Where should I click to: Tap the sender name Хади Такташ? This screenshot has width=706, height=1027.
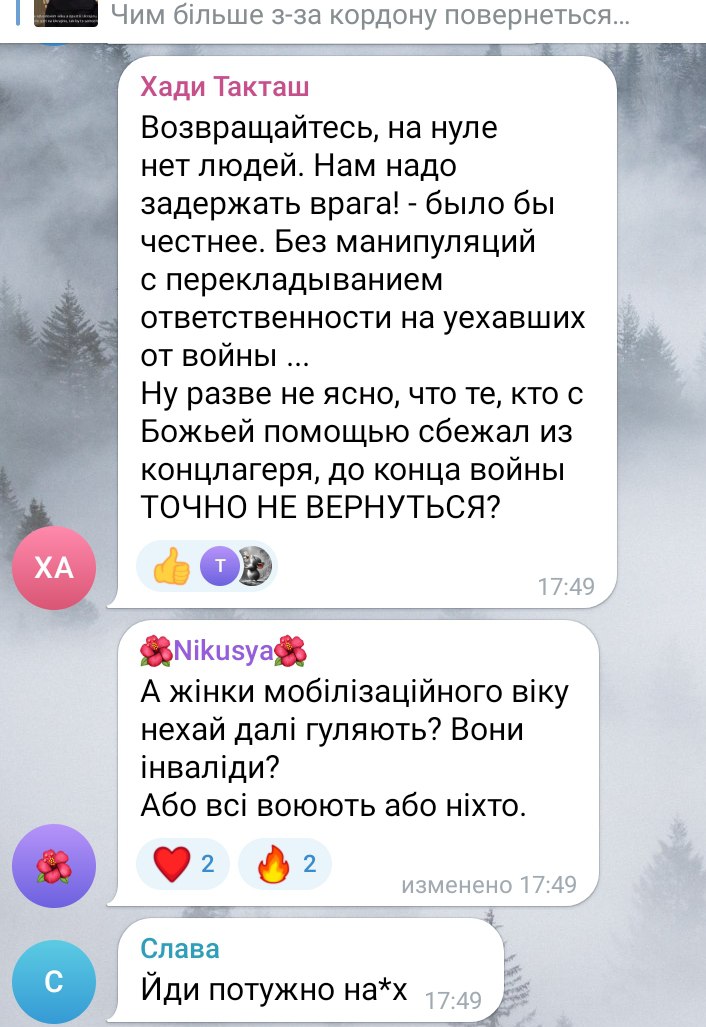pyautogui.click(x=225, y=87)
